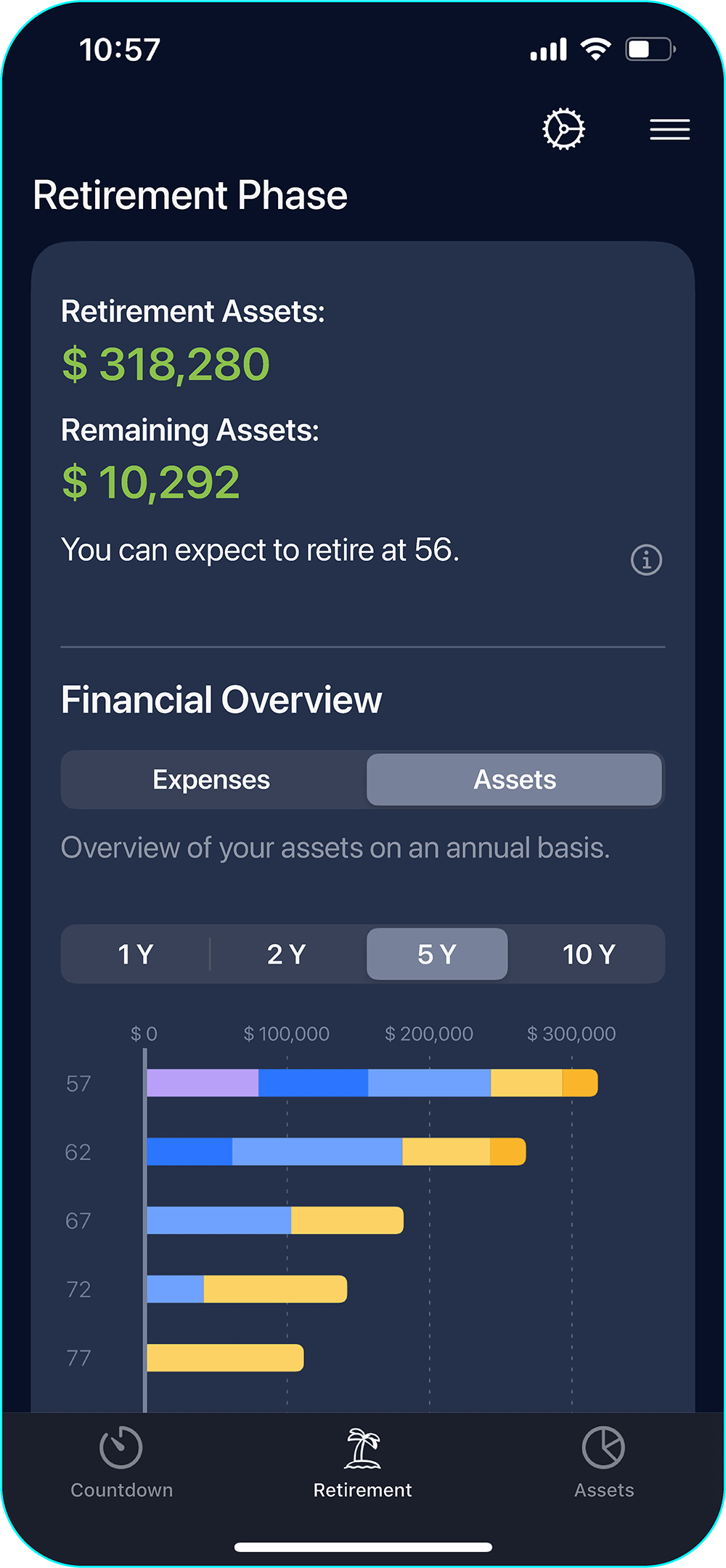Screen dimensions: 726x1568
Task: Open the hamburger menu
Action: (669, 130)
